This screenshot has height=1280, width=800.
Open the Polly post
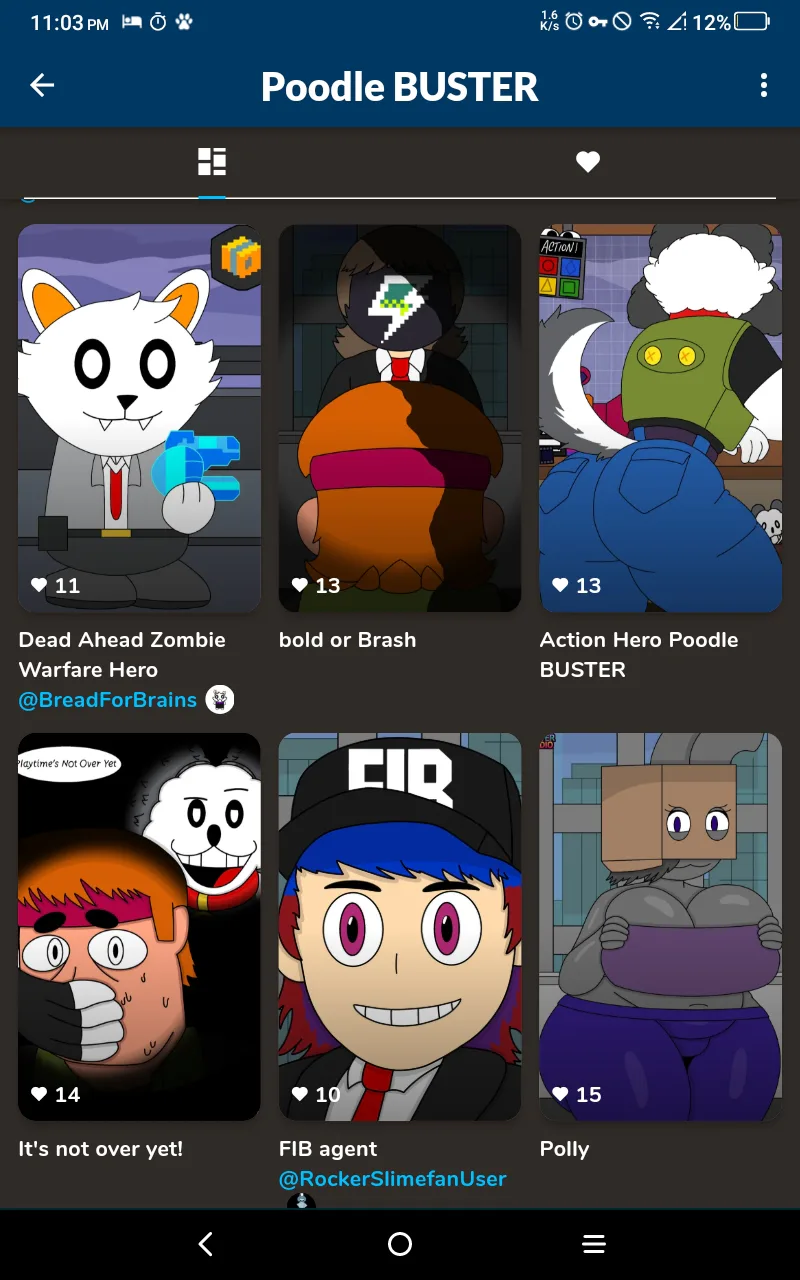tap(660, 926)
